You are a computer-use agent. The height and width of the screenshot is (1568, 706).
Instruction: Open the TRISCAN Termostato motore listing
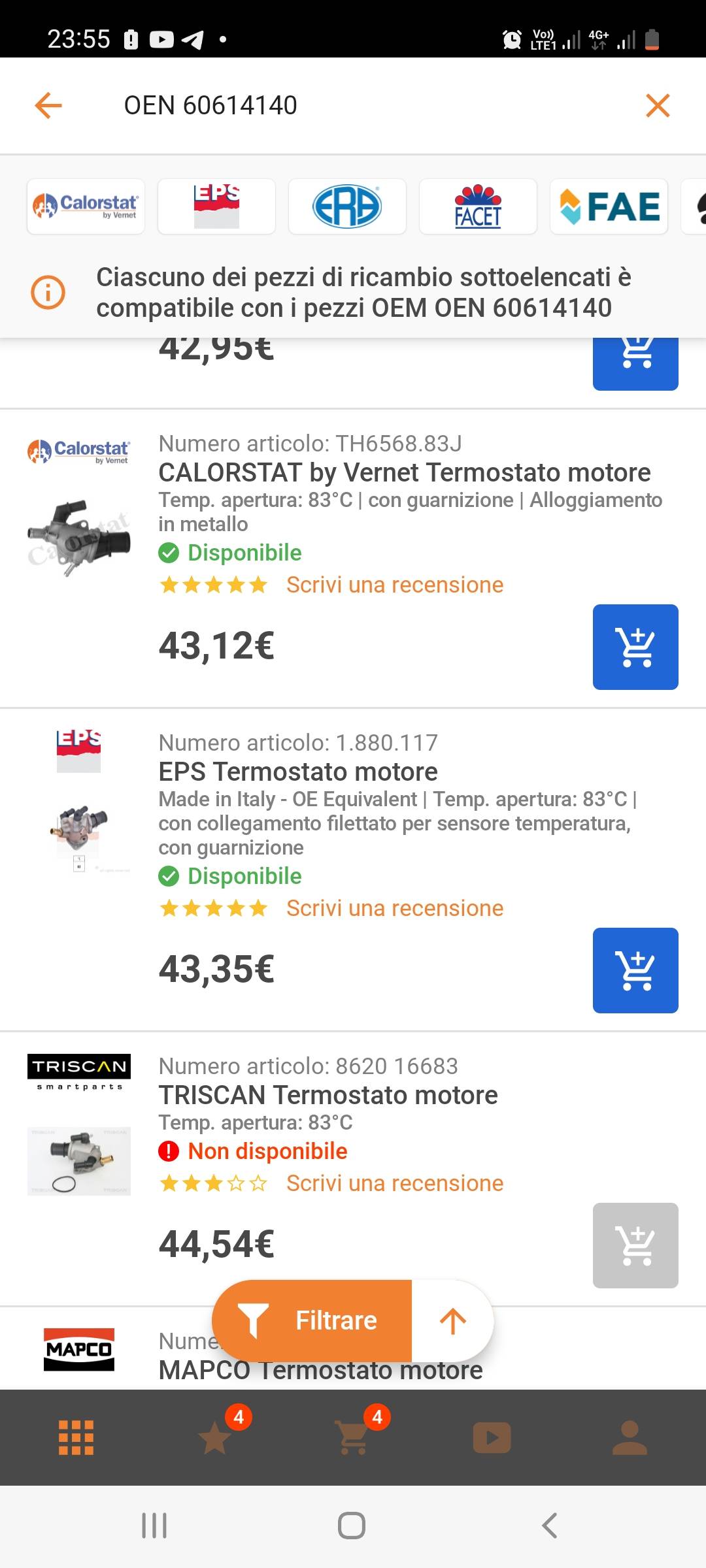coord(328,1095)
